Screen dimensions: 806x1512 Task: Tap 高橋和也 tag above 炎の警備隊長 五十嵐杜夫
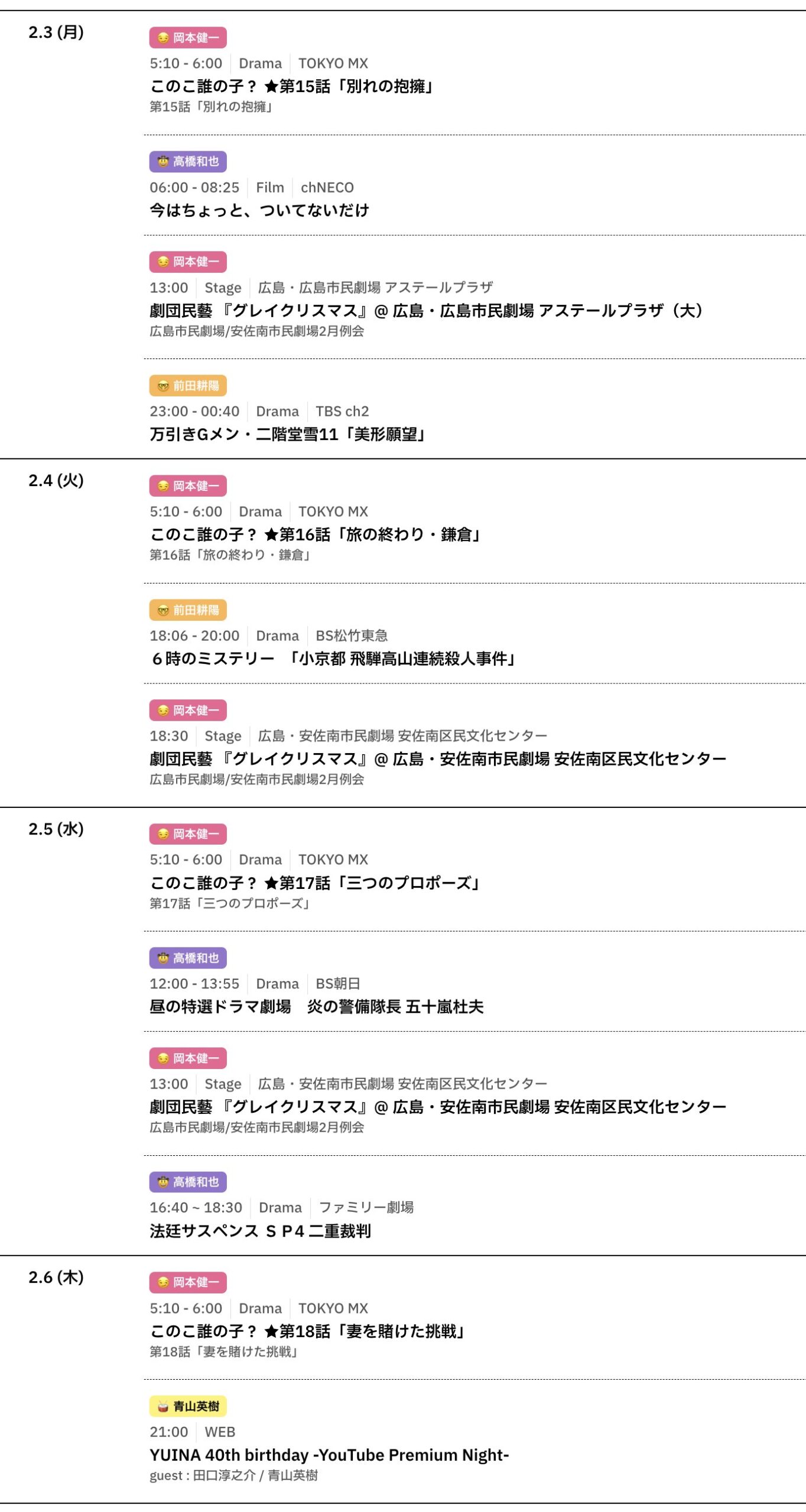pyautogui.click(x=188, y=958)
